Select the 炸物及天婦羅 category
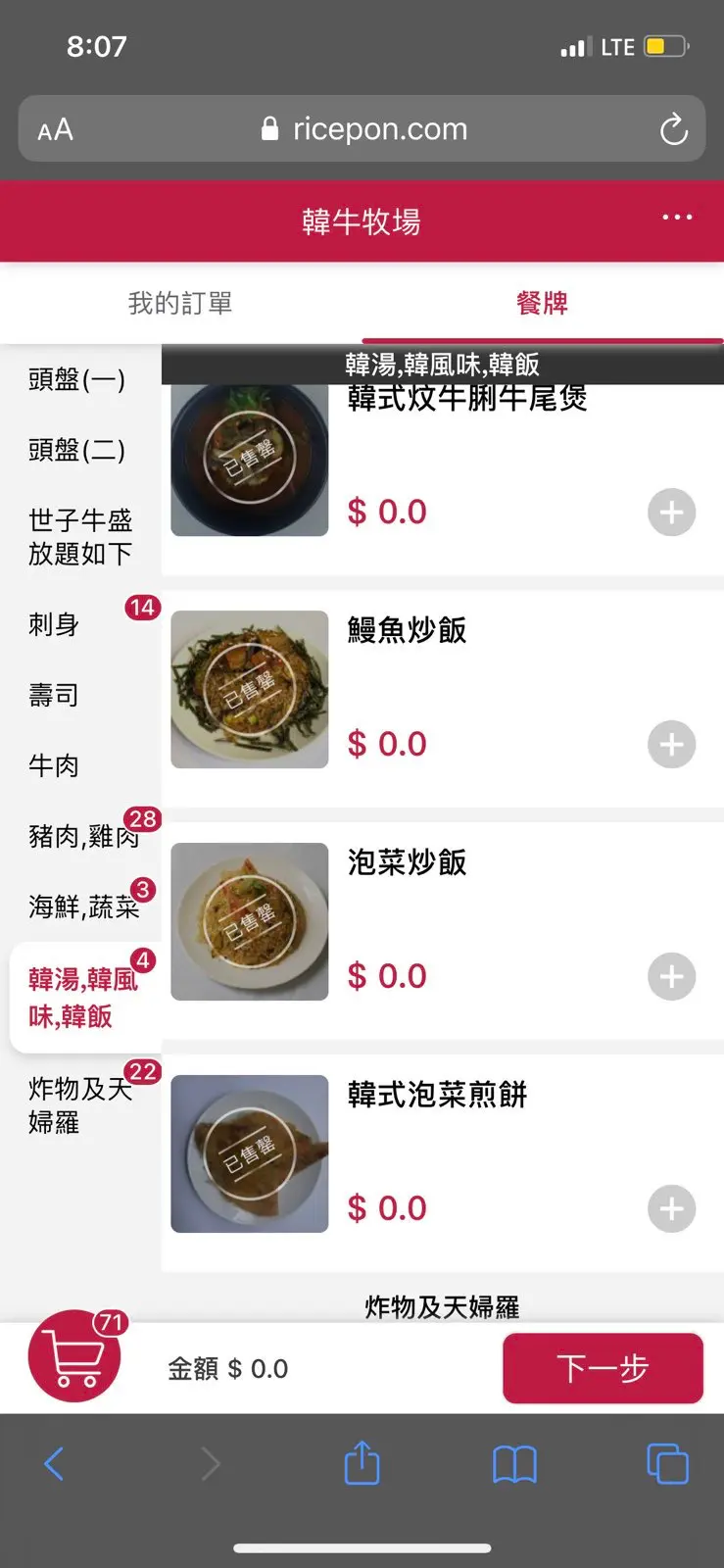 tap(80, 1105)
